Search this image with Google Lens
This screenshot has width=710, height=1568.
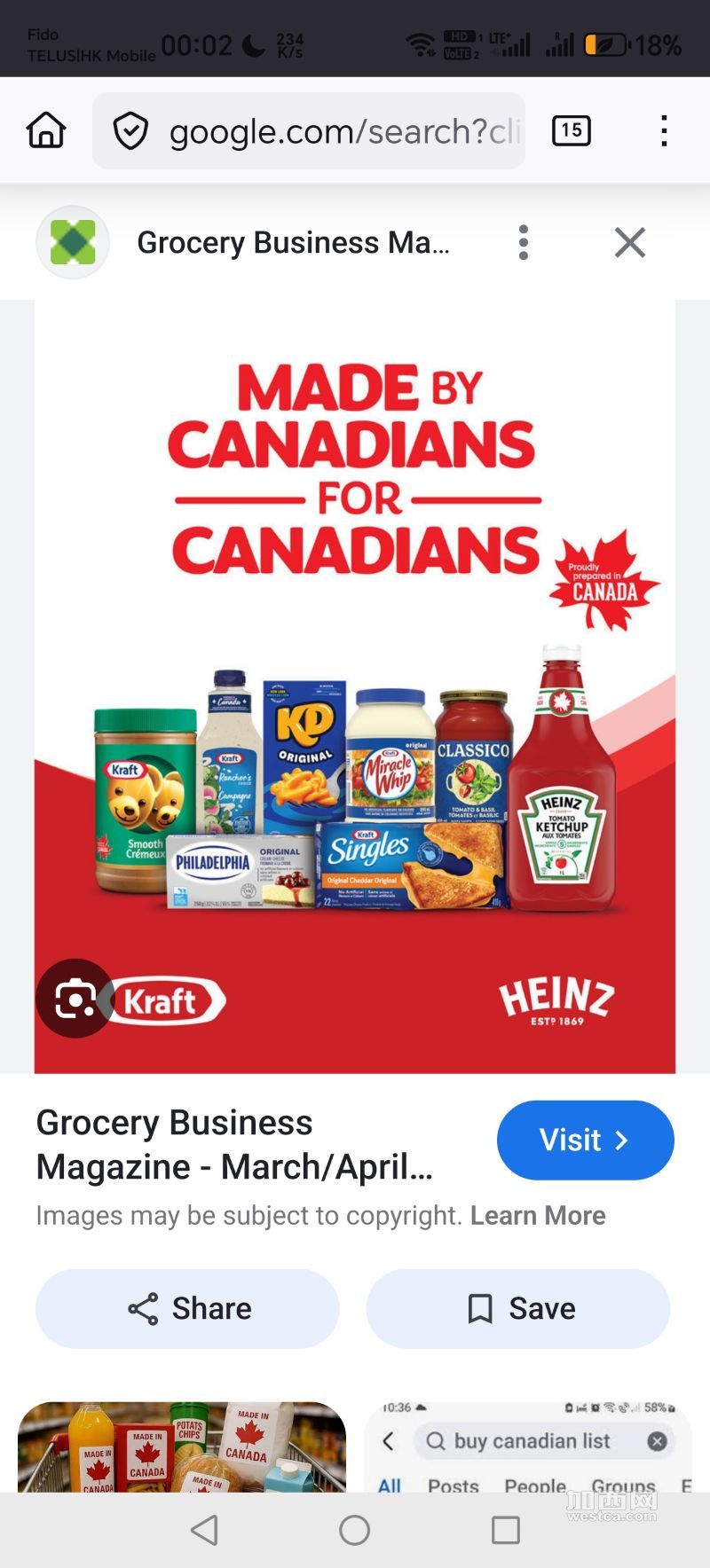(75, 1000)
